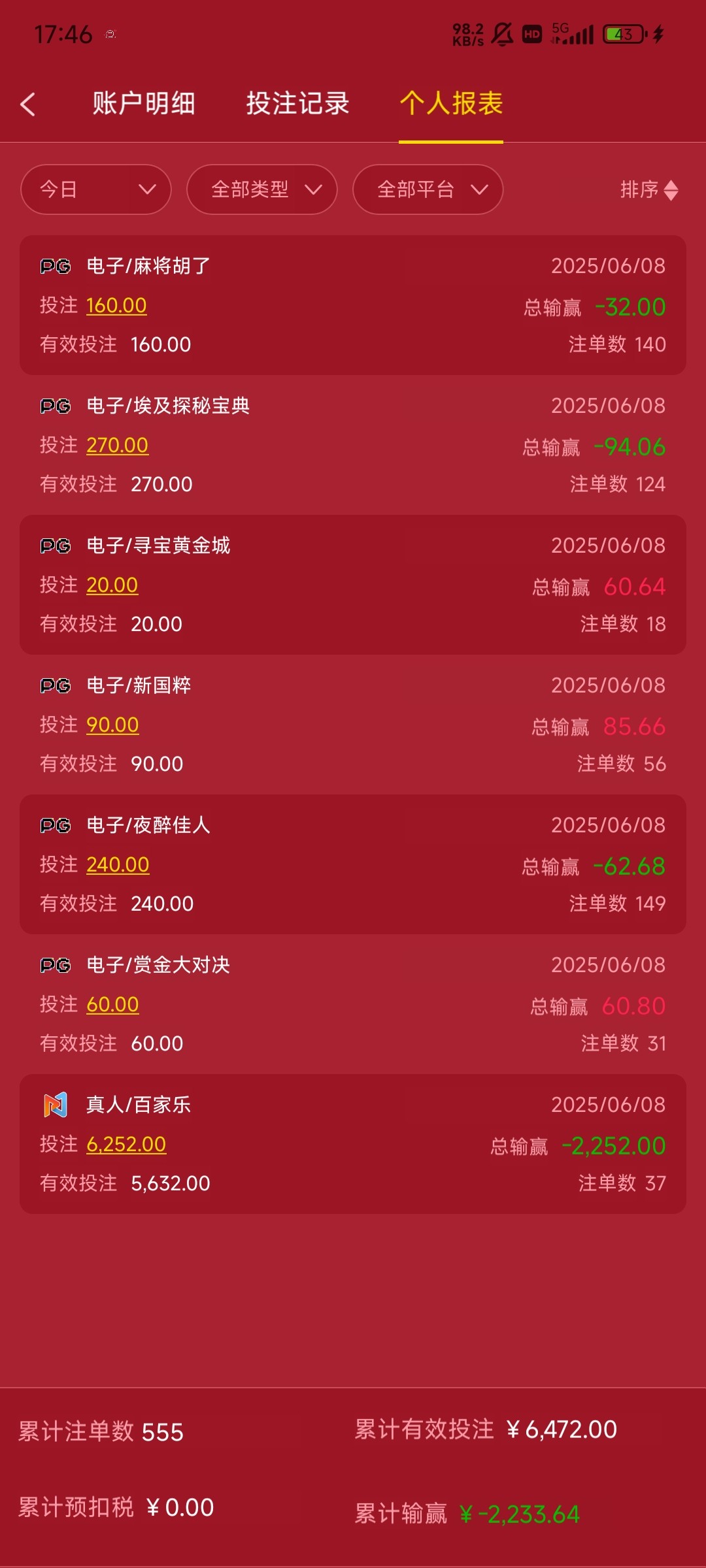The width and height of the screenshot is (706, 1568).
Task: Open the 全部类型 filter dropdown
Action: [262, 189]
